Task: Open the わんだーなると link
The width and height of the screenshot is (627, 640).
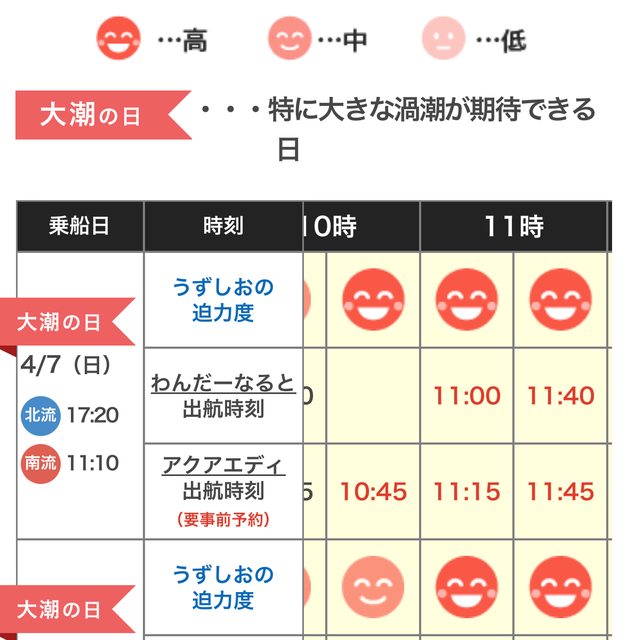Action: [x=223, y=382]
